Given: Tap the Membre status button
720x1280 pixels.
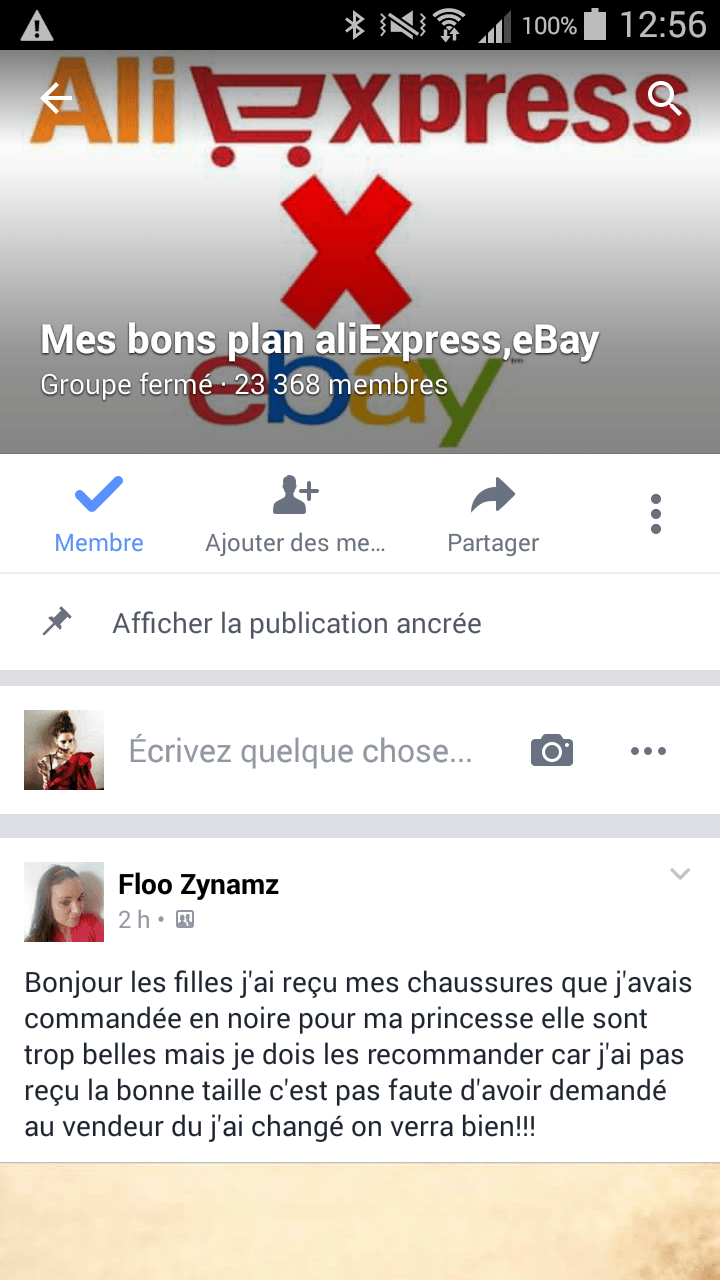Looking at the screenshot, I should 99,516.
